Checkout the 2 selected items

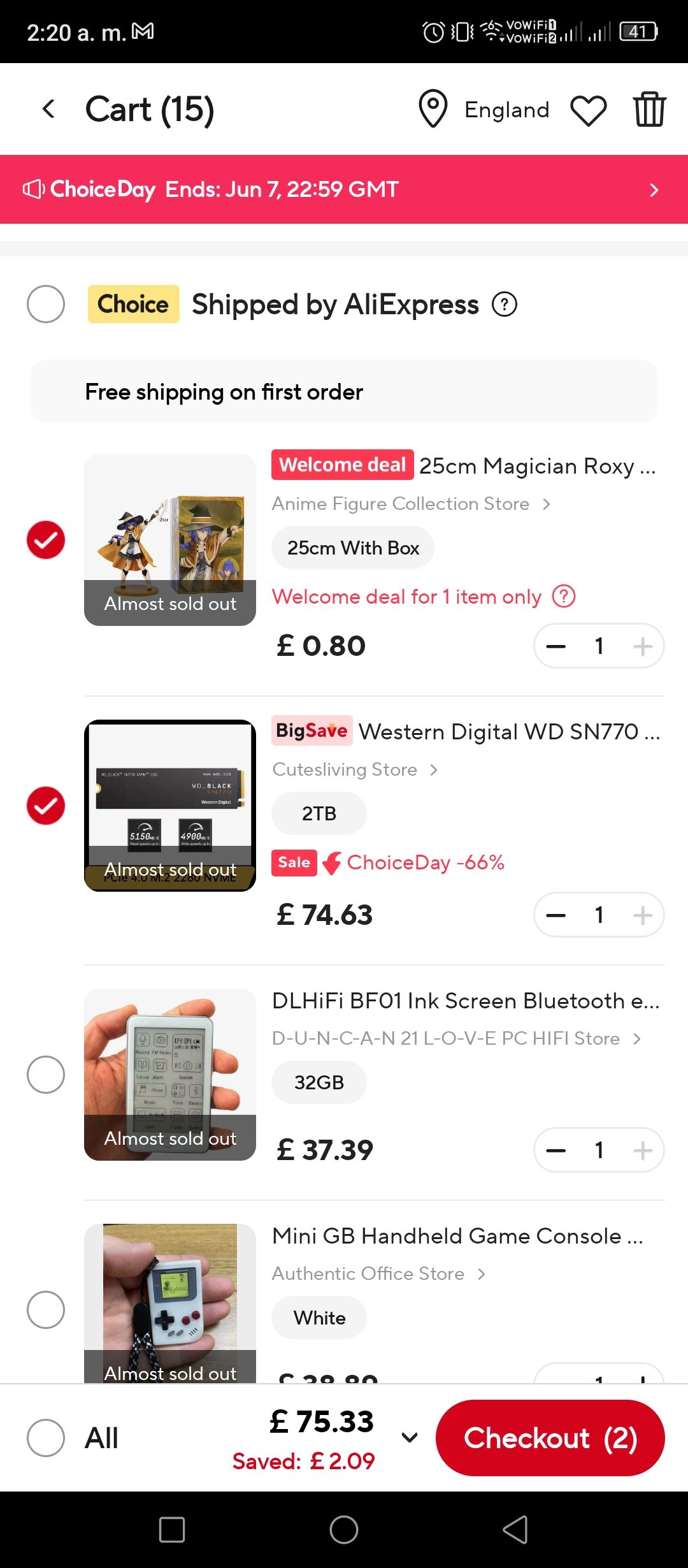550,1438
